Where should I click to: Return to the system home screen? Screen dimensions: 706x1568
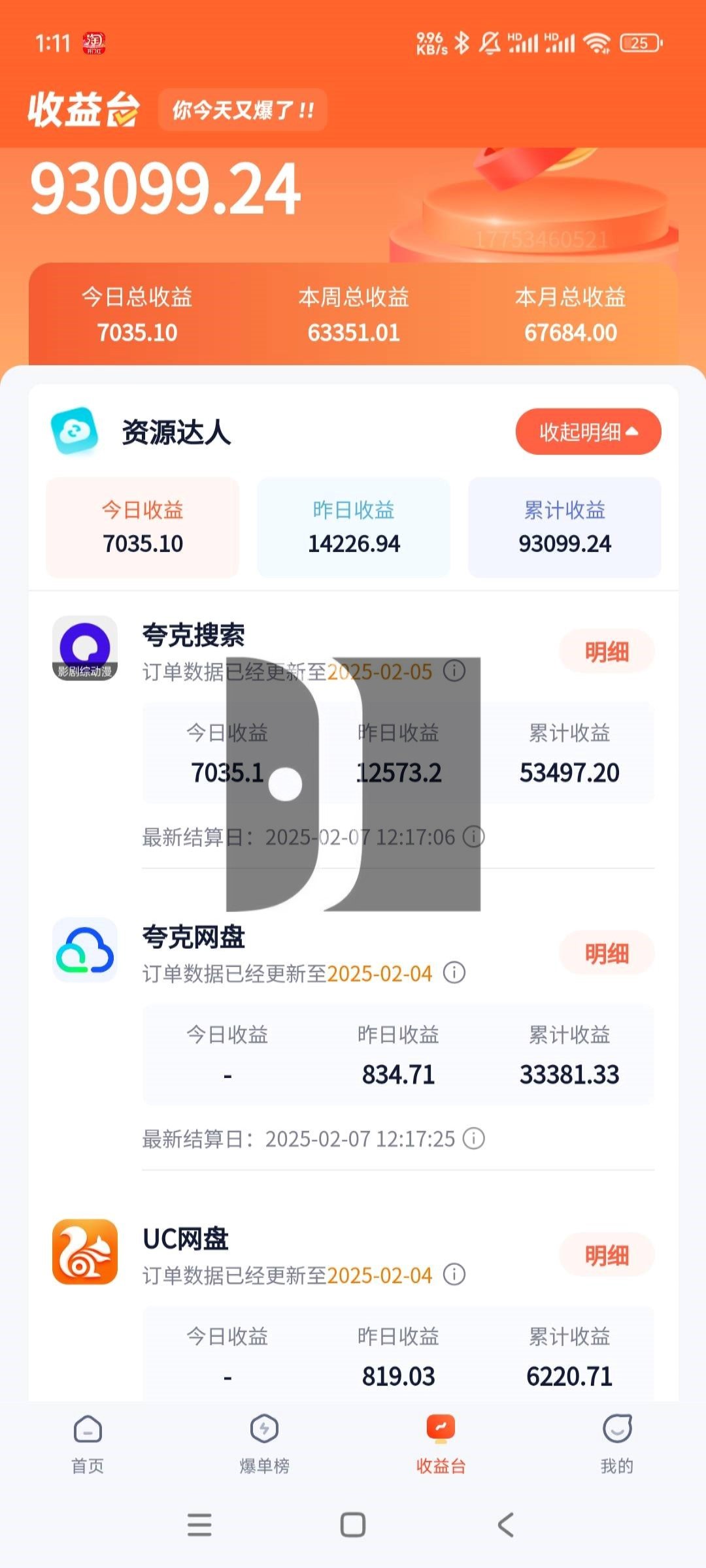pos(353,1525)
